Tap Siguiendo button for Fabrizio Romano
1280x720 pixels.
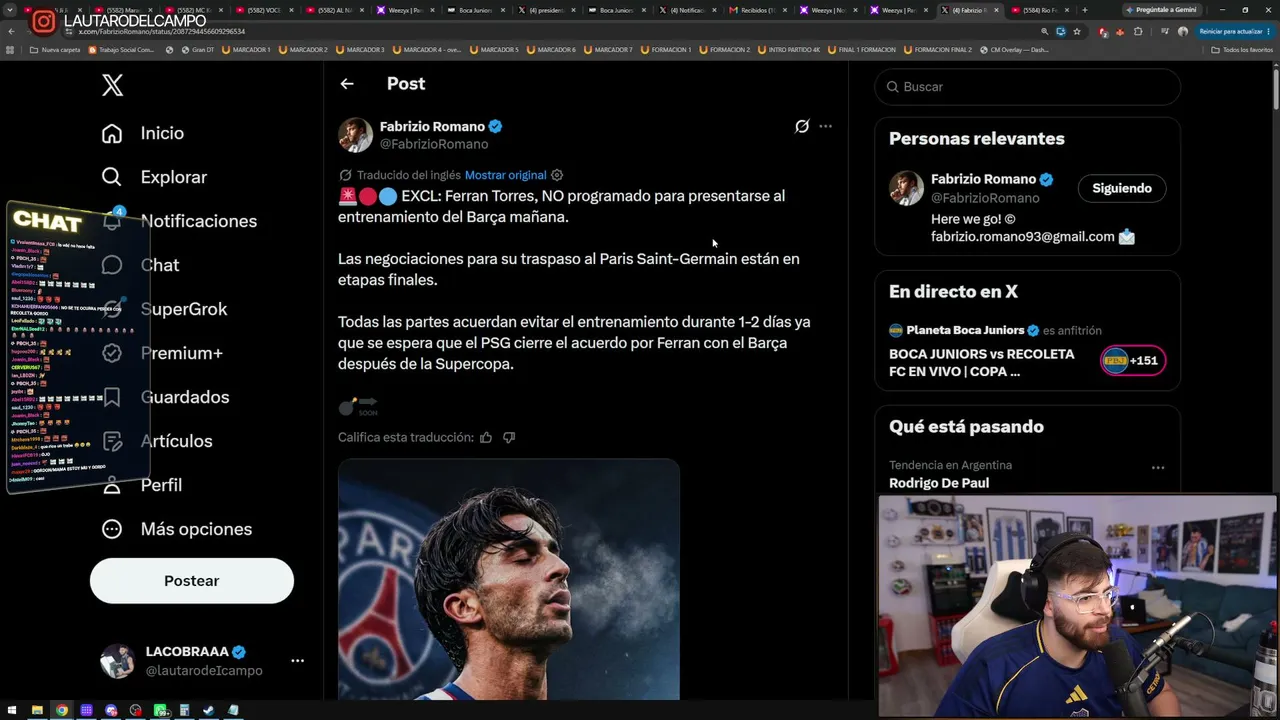pos(1122,188)
